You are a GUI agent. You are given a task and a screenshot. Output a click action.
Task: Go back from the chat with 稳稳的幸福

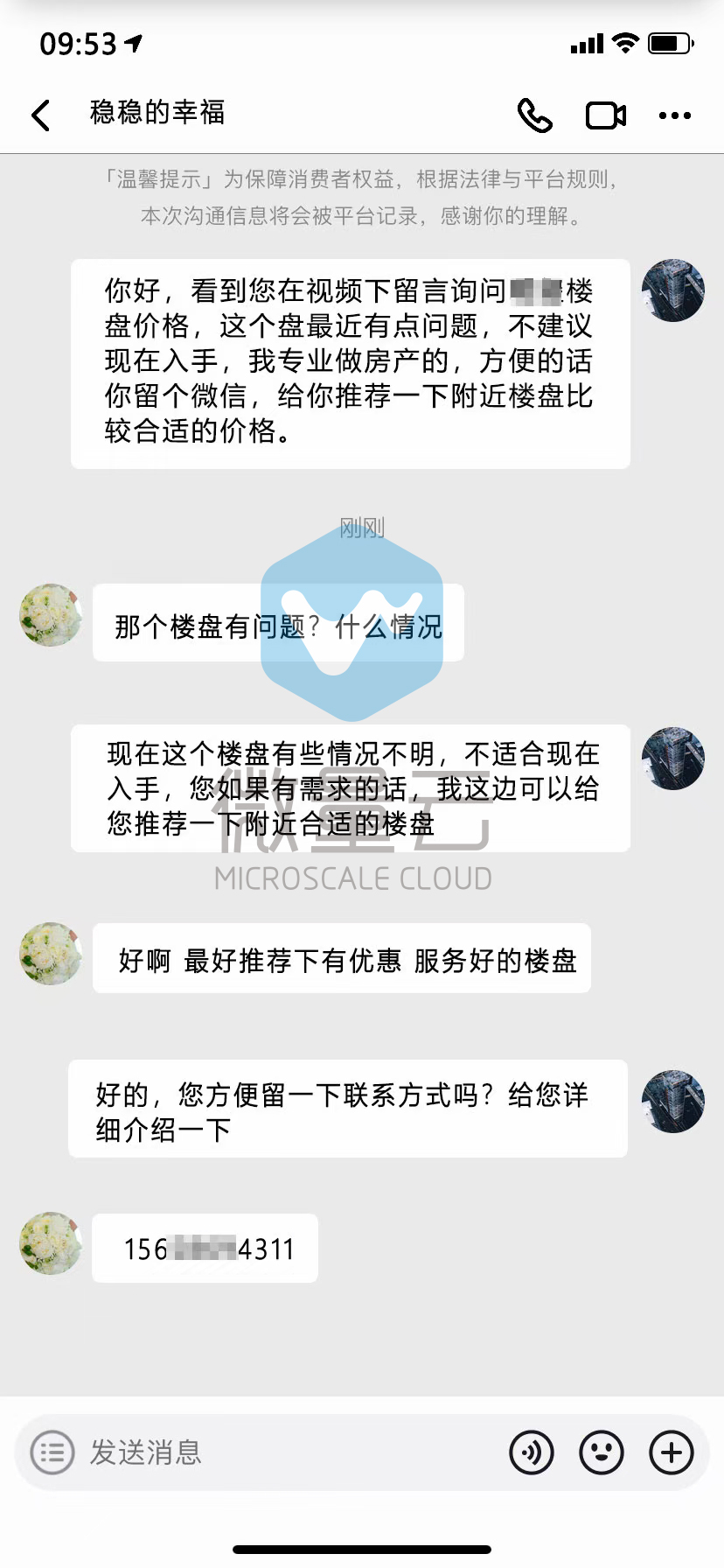point(41,115)
